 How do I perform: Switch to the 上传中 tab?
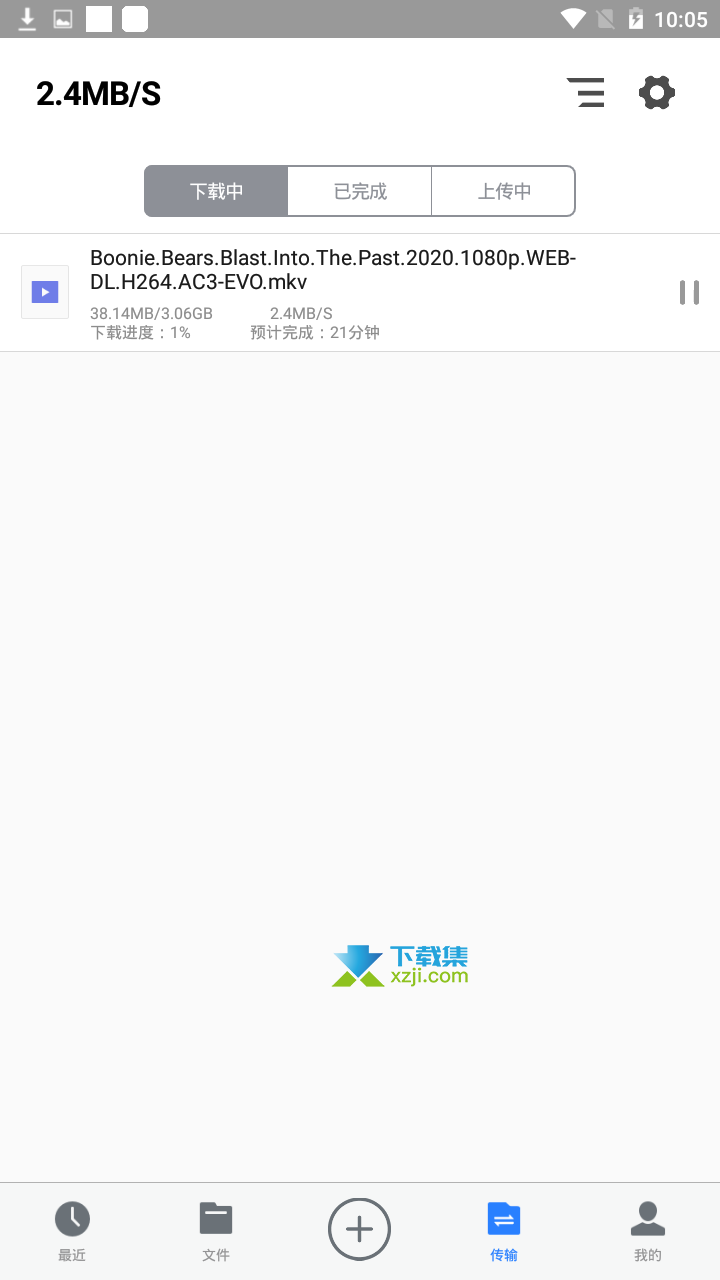coord(503,191)
